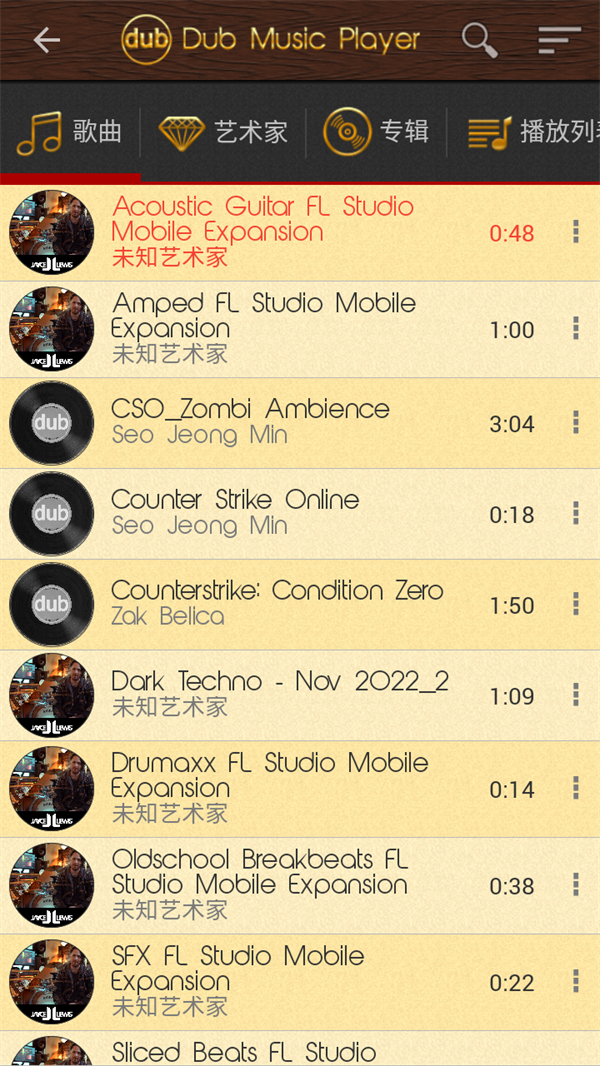This screenshot has width=600, height=1066.
Task: Switch to the 歌曲 tab
Action: pyautogui.click(x=70, y=132)
